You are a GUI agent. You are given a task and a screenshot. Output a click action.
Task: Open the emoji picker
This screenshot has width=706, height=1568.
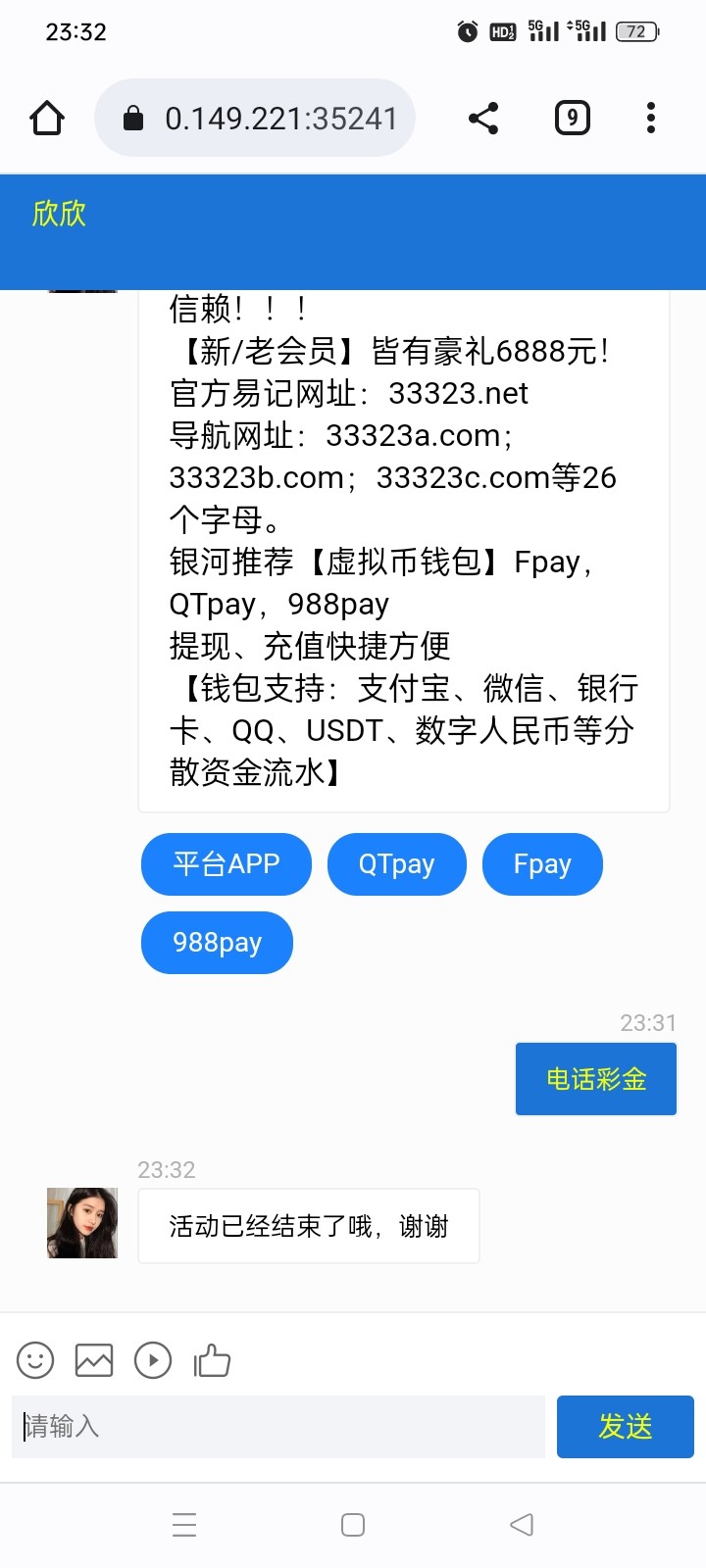tap(35, 1360)
